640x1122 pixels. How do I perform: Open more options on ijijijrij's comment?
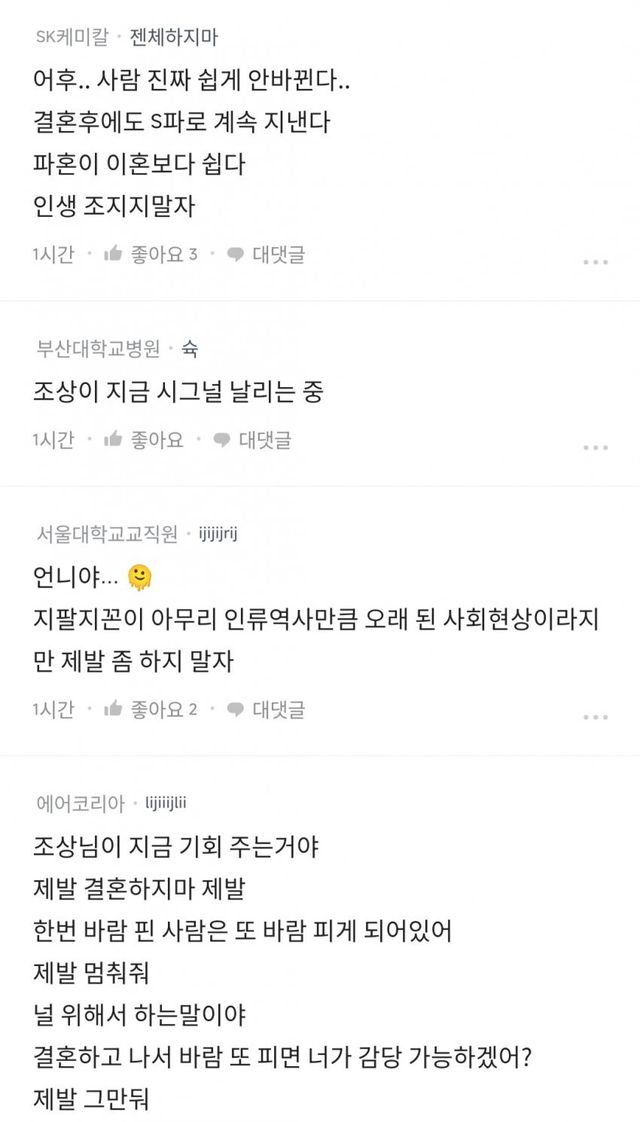[595, 717]
